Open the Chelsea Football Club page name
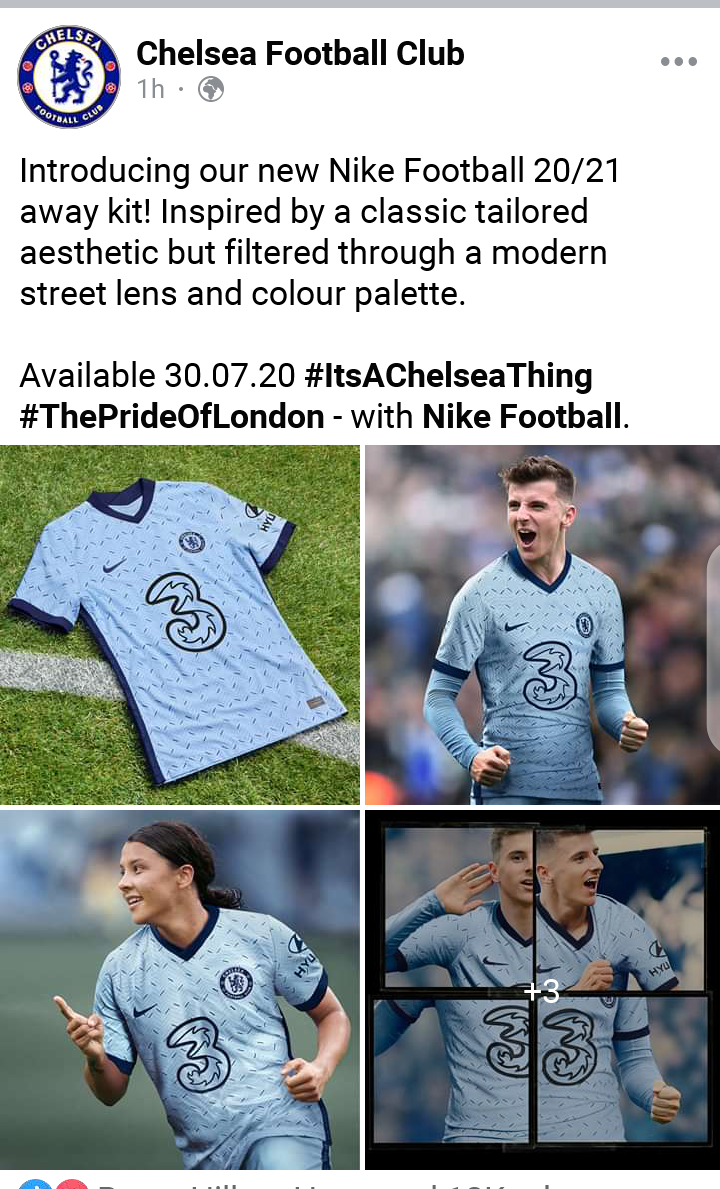This screenshot has height=1189, width=720. 300,53
